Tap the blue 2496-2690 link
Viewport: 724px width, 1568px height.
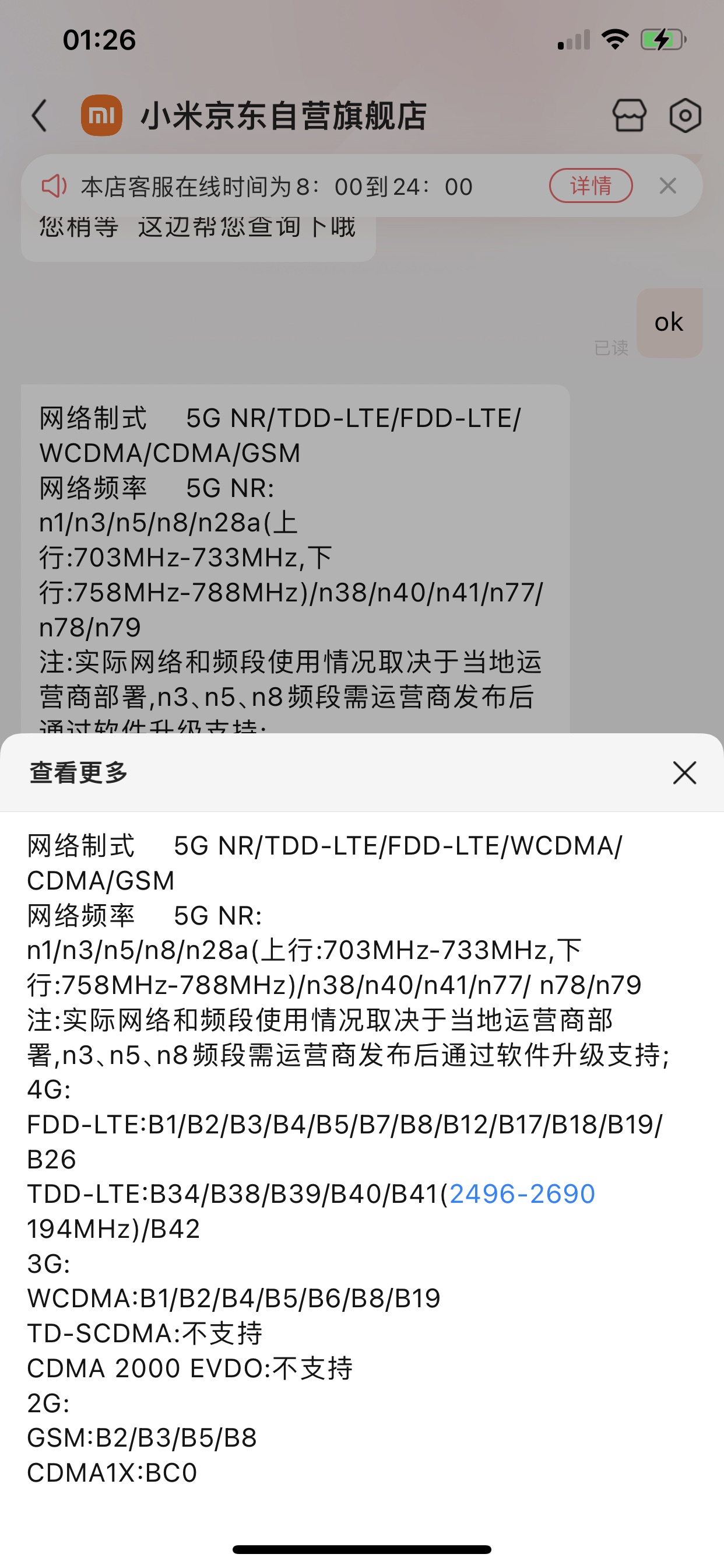tap(521, 1194)
